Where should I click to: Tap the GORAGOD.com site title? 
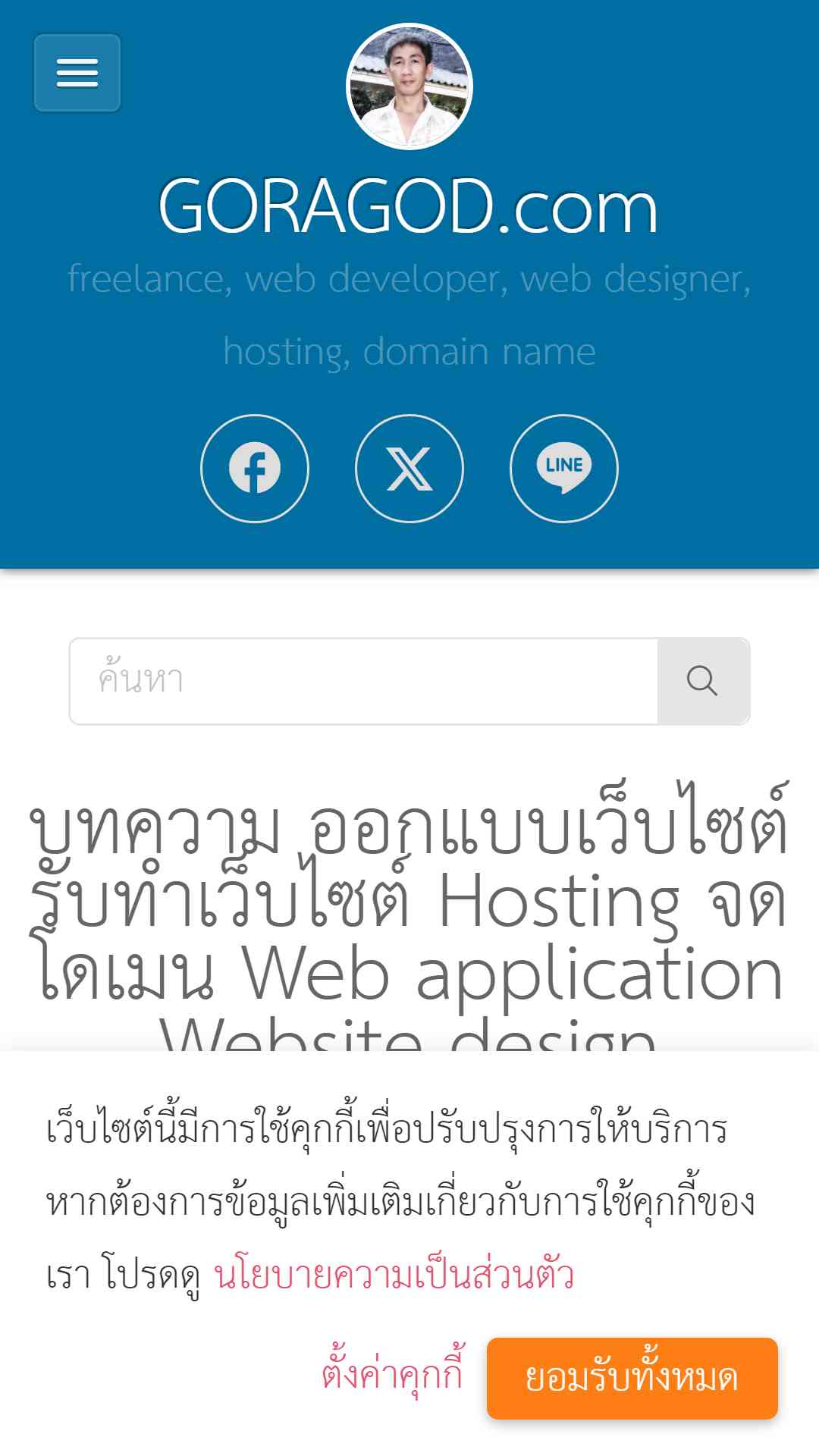tap(408, 206)
